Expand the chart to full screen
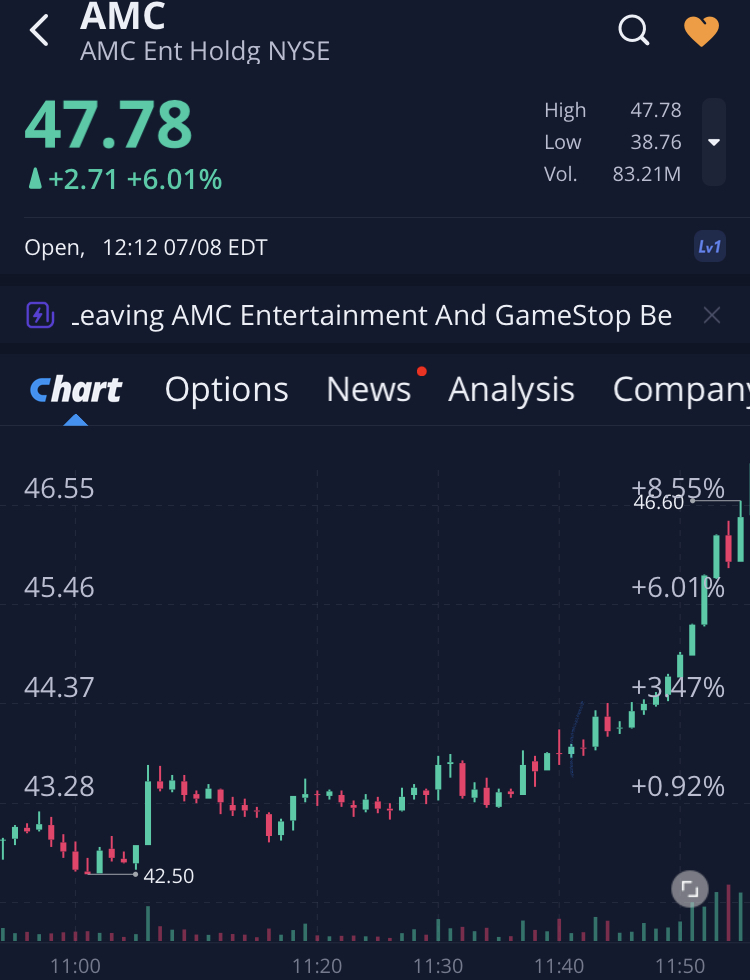This screenshot has width=750, height=980. [x=689, y=888]
